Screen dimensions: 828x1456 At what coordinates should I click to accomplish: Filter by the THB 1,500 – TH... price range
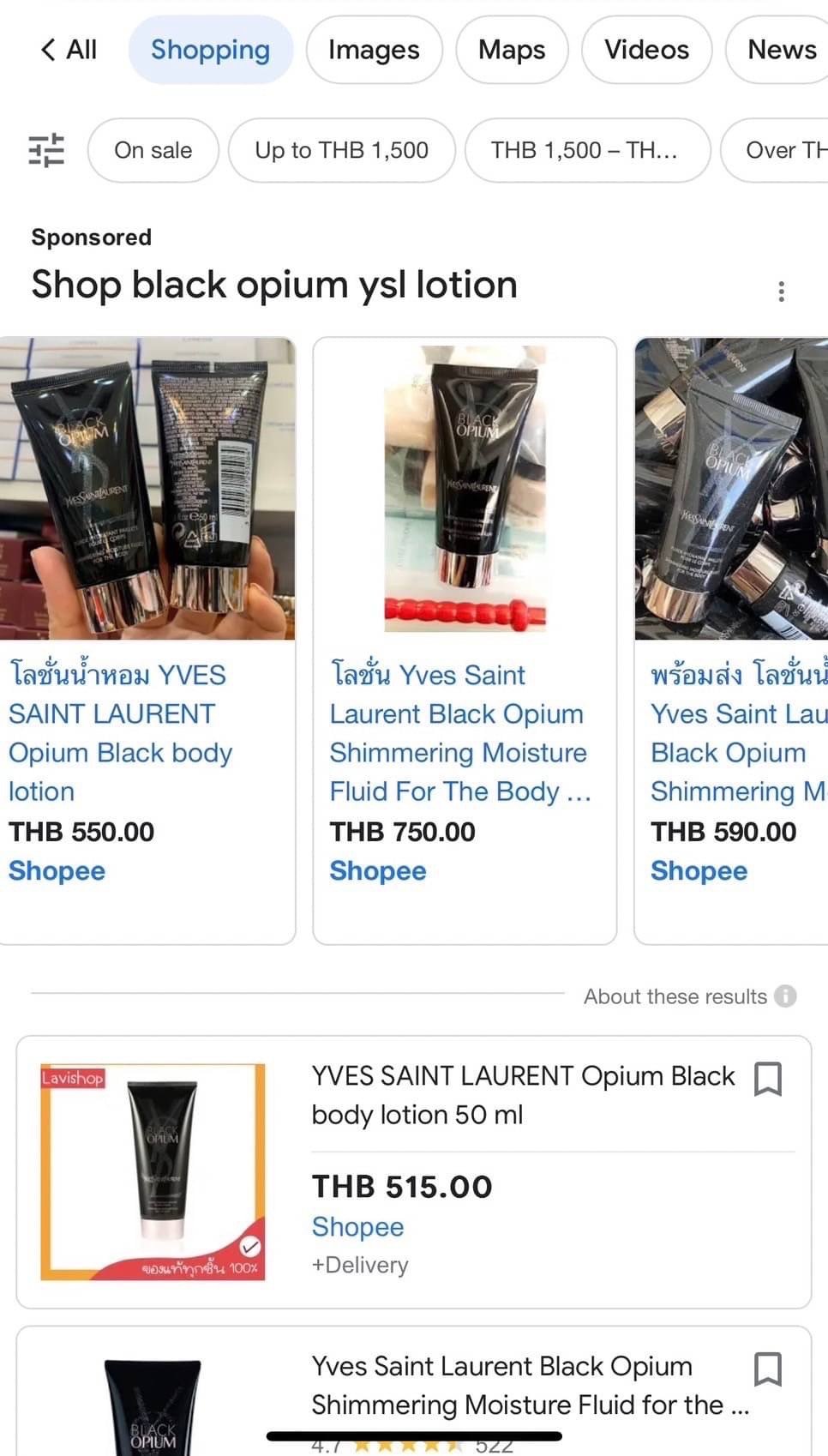click(587, 150)
